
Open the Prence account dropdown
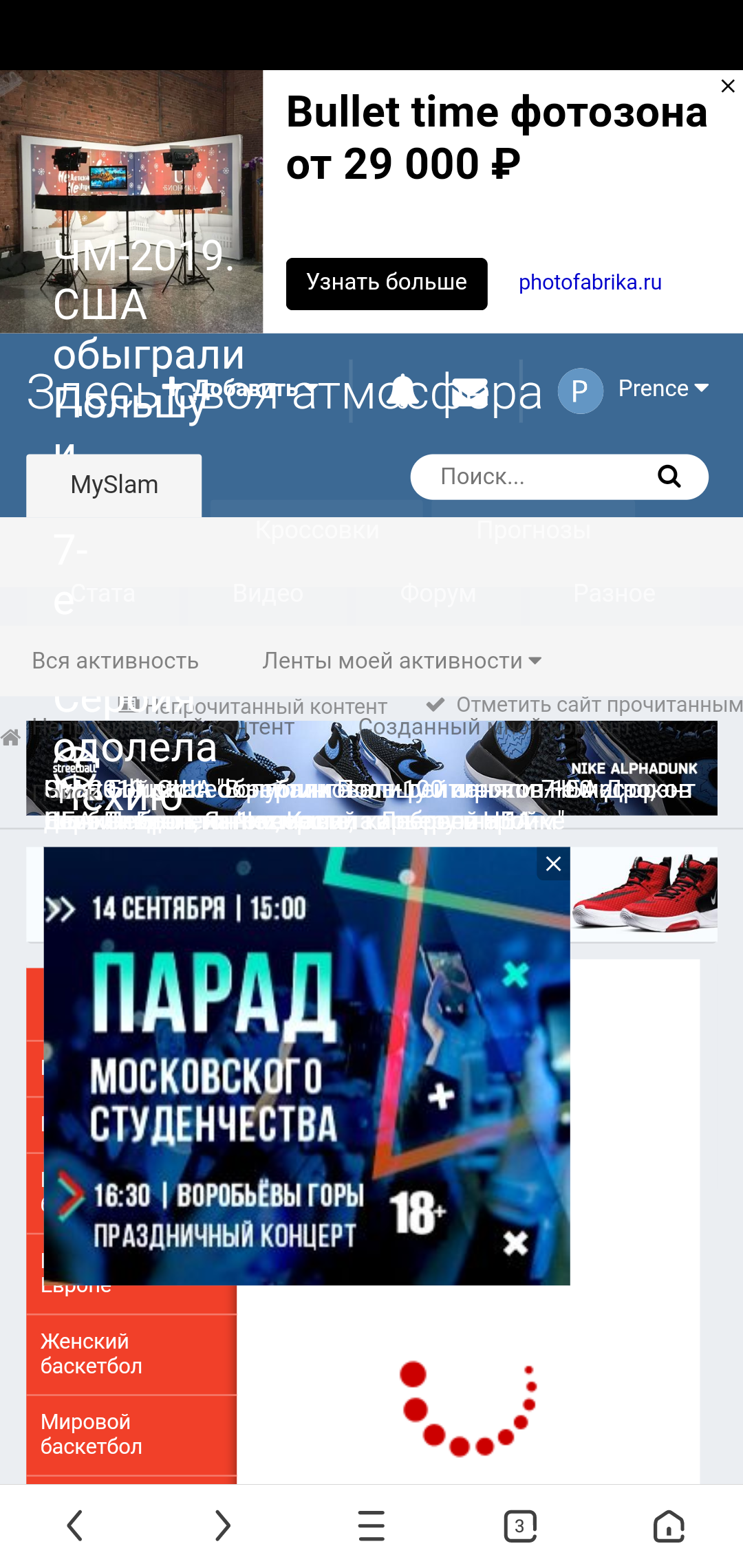click(634, 390)
